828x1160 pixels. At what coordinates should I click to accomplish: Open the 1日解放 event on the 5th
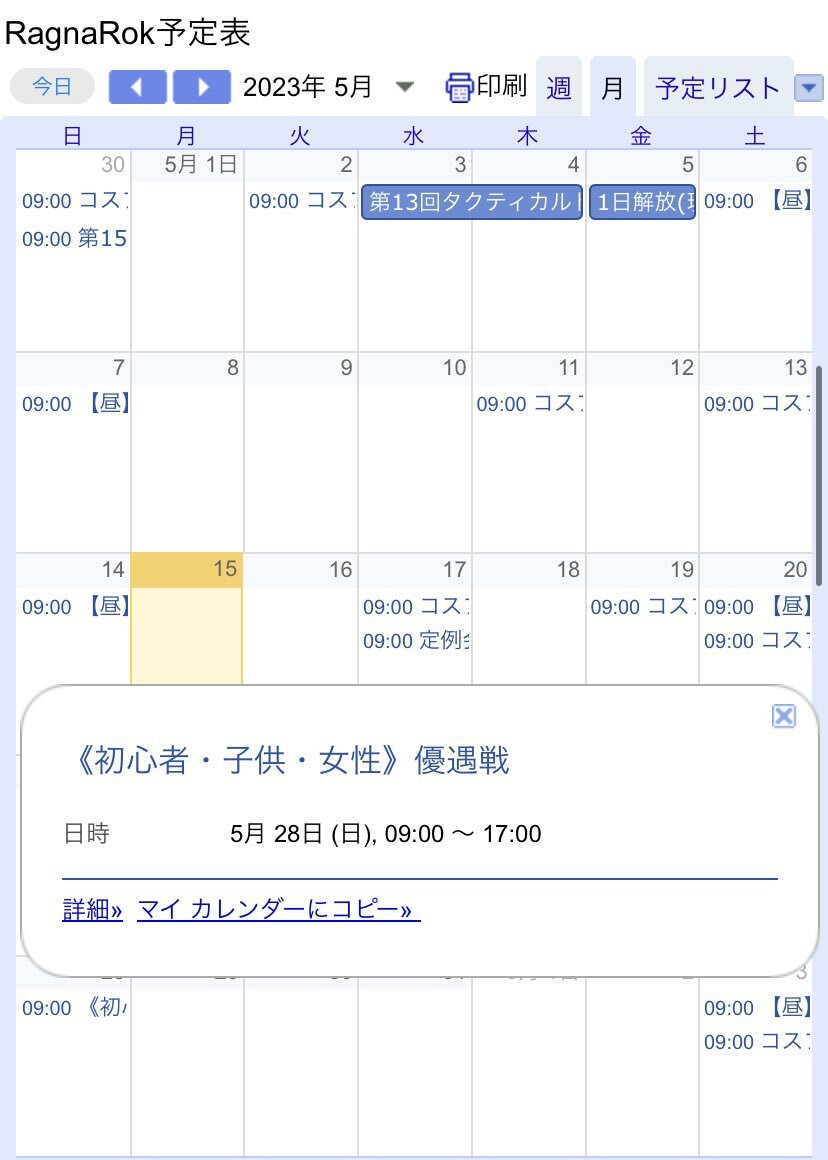point(642,202)
